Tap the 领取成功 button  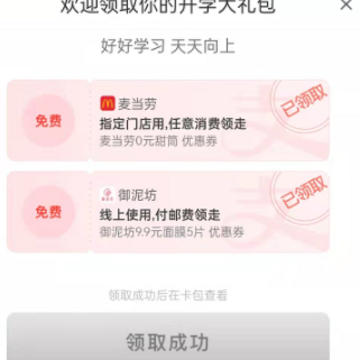pos(168,337)
